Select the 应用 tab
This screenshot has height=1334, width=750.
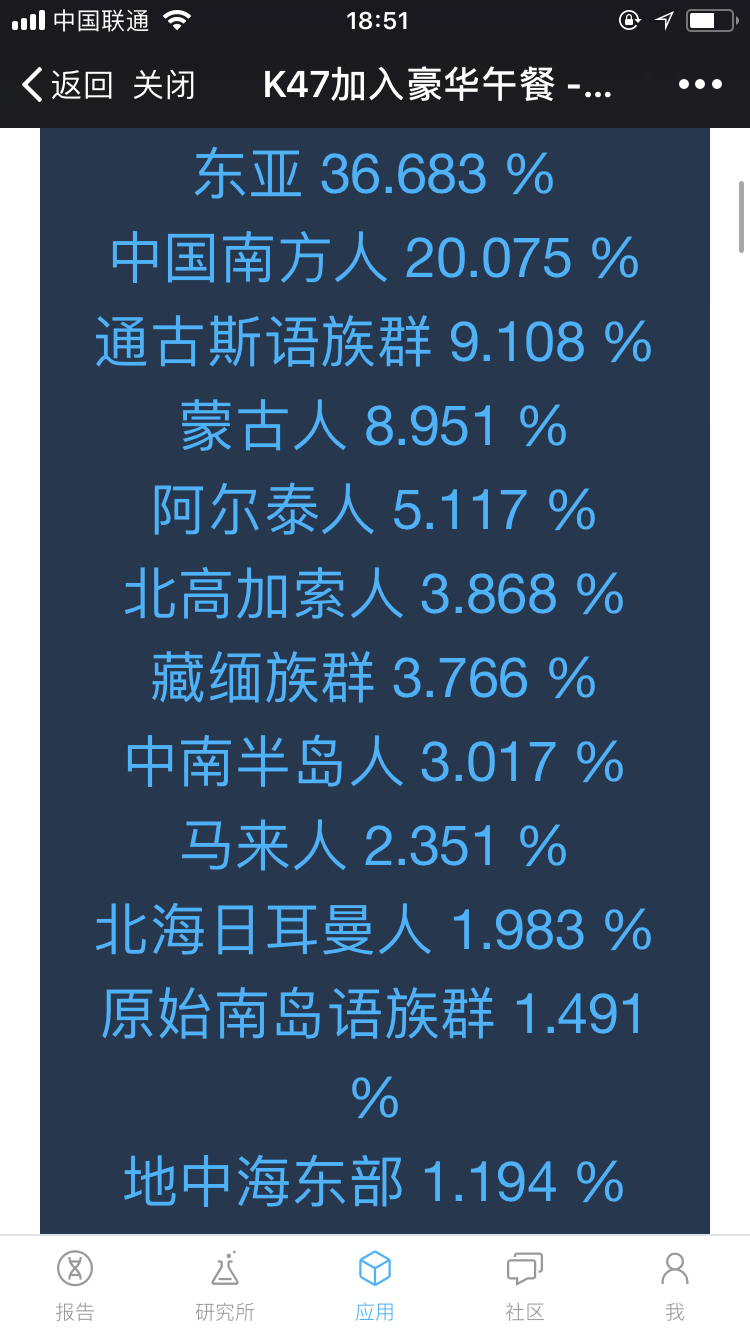(x=375, y=1286)
